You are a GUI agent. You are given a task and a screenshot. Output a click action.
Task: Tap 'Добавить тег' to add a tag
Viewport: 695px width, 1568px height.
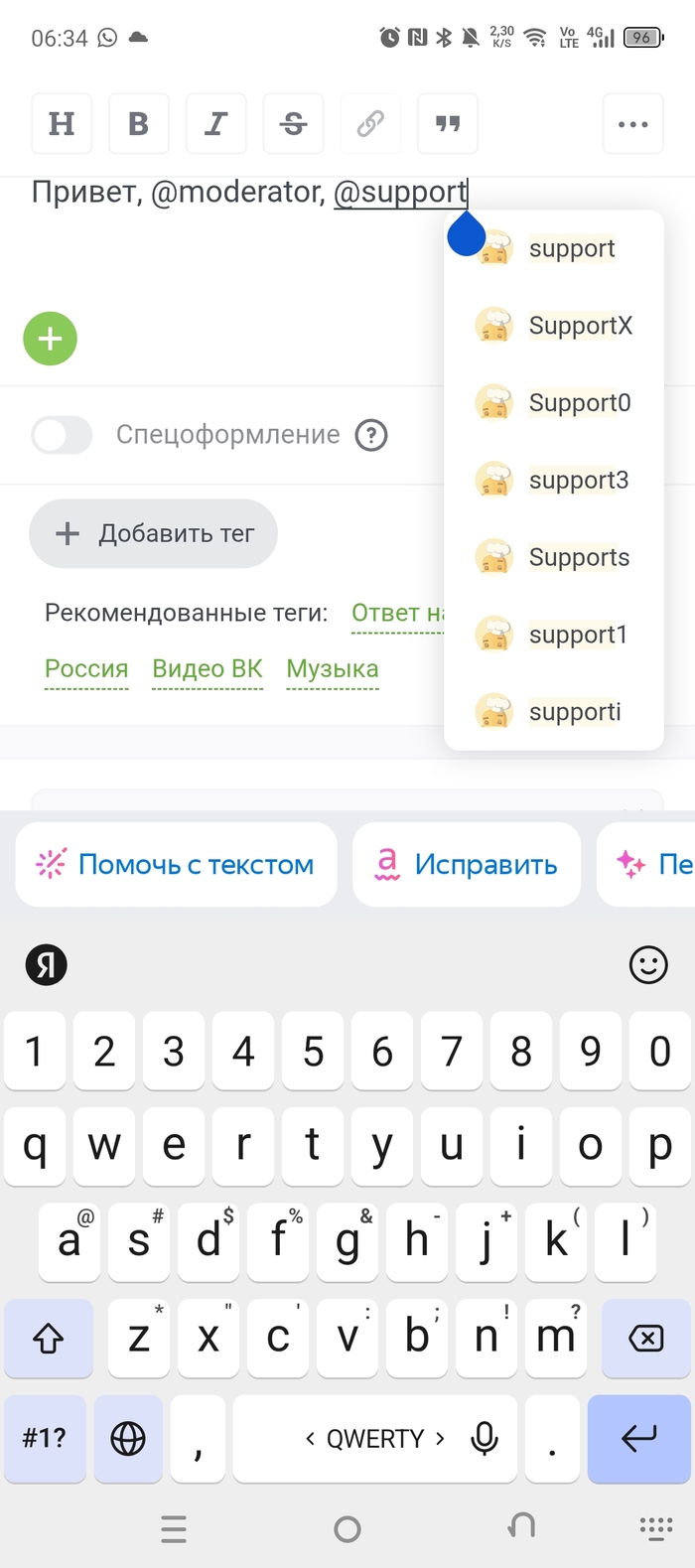(x=154, y=534)
